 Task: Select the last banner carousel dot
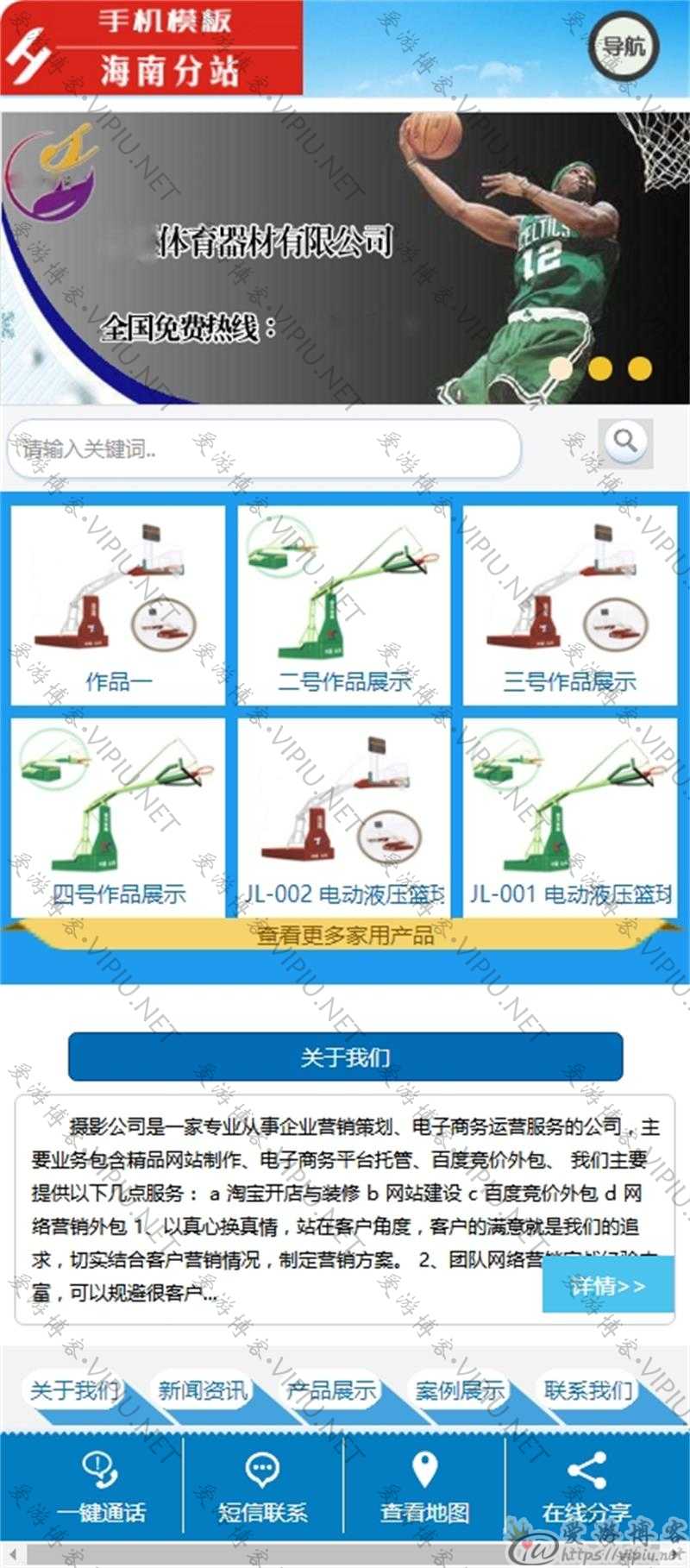click(640, 368)
